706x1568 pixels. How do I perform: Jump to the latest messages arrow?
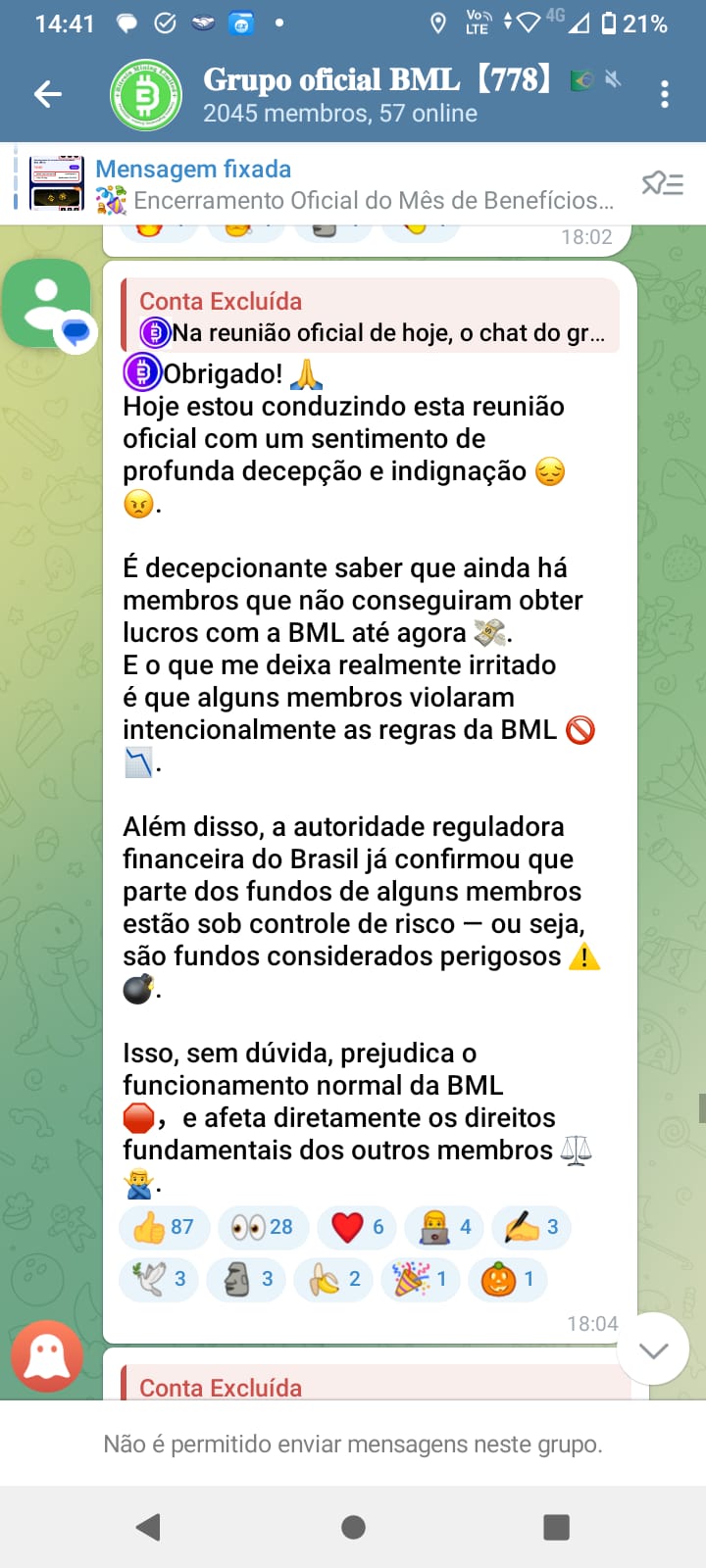653,1349
